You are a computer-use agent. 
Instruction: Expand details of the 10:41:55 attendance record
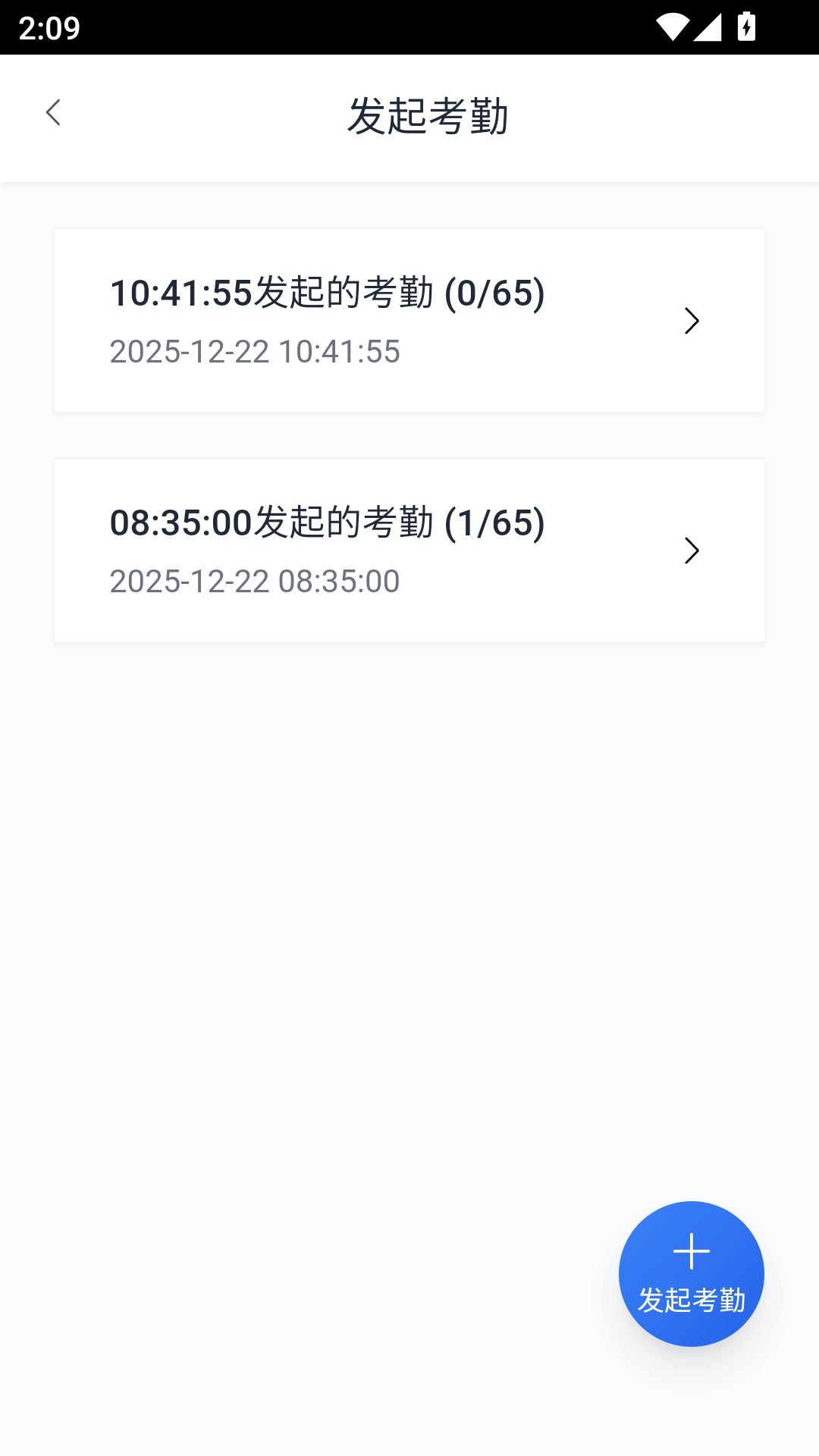tap(409, 321)
